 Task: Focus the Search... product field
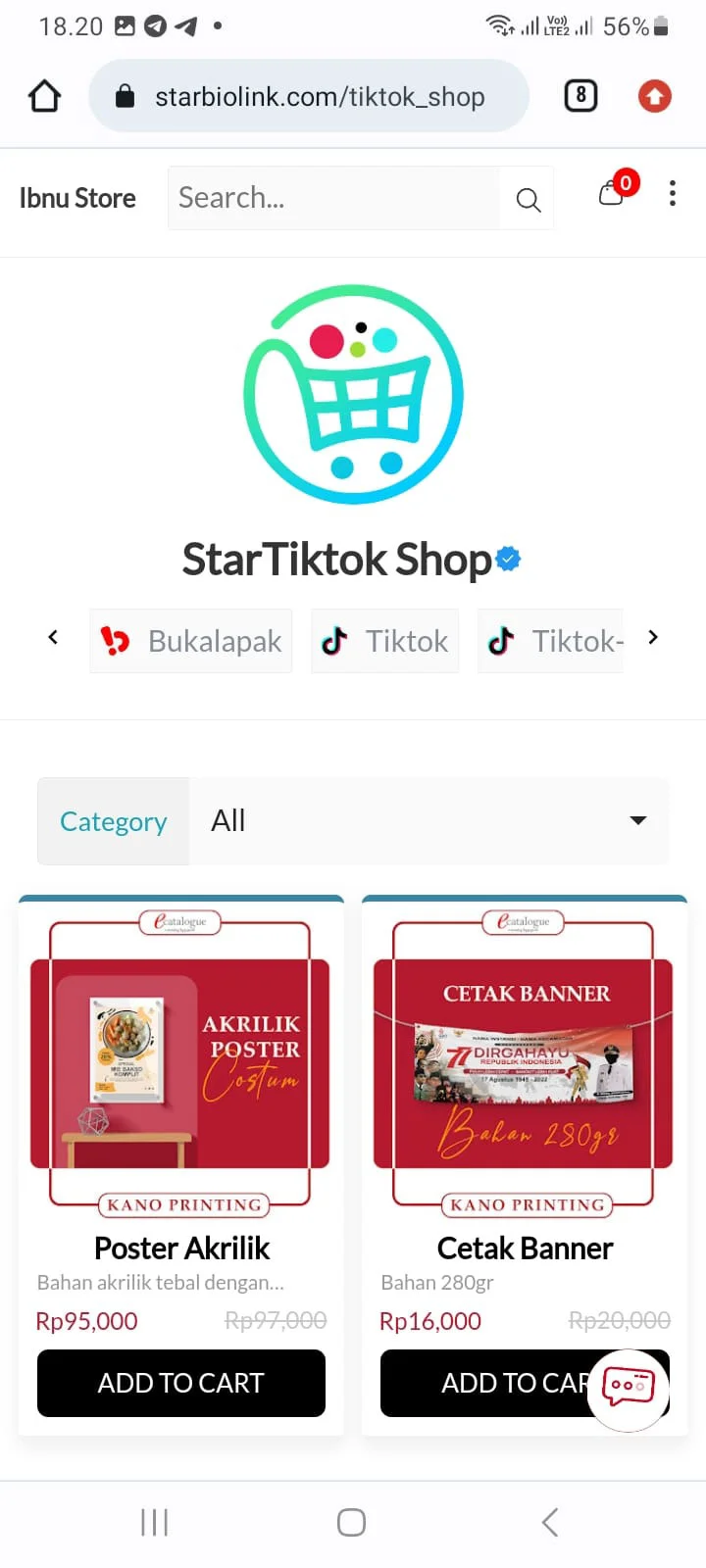[x=333, y=198]
